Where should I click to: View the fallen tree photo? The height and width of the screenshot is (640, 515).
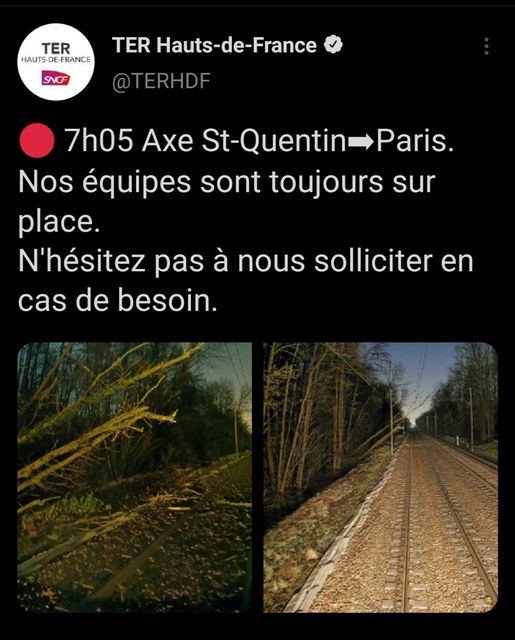pyautogui.click(x=135, y=477)
